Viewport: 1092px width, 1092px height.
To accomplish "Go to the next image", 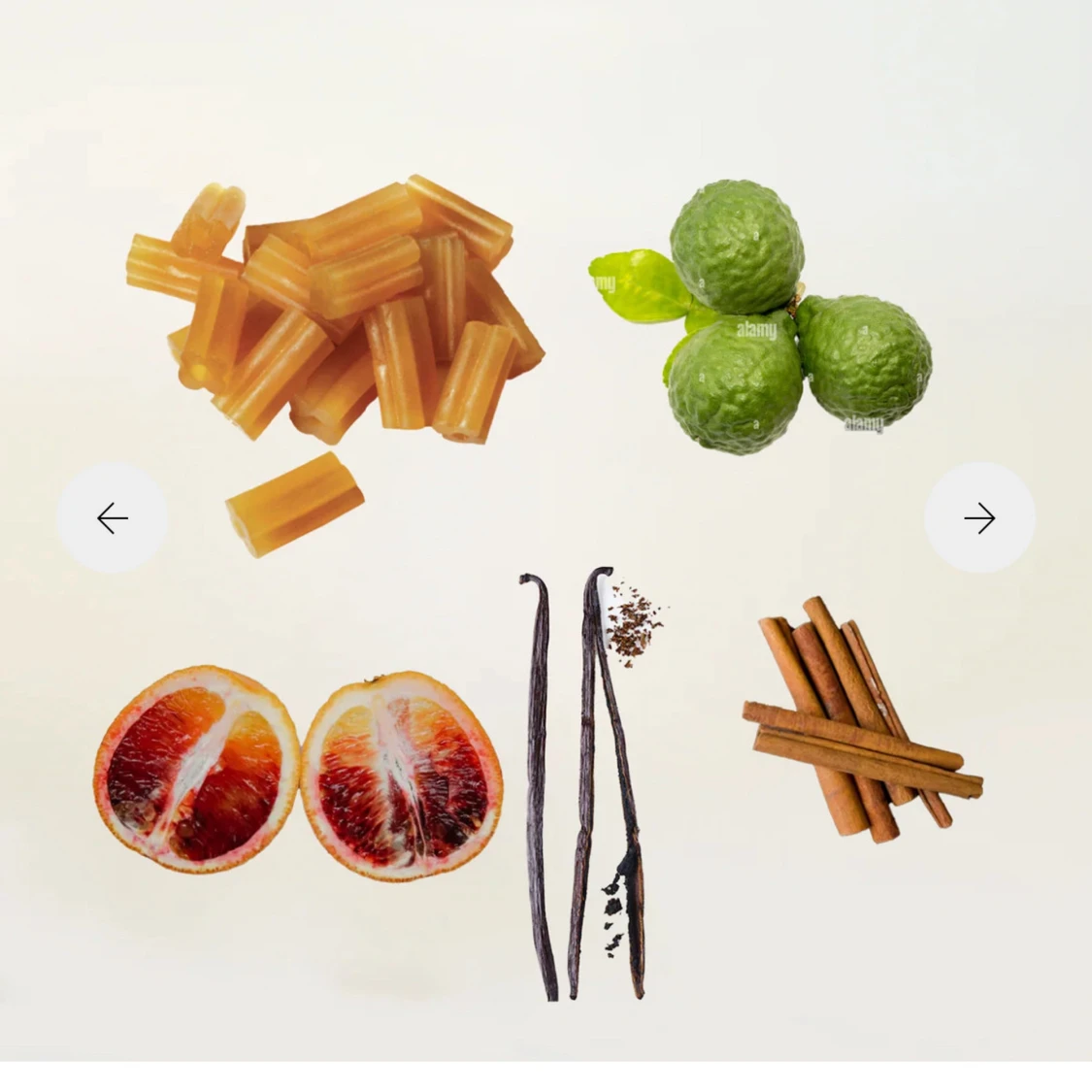I will (x=979, y=518).
